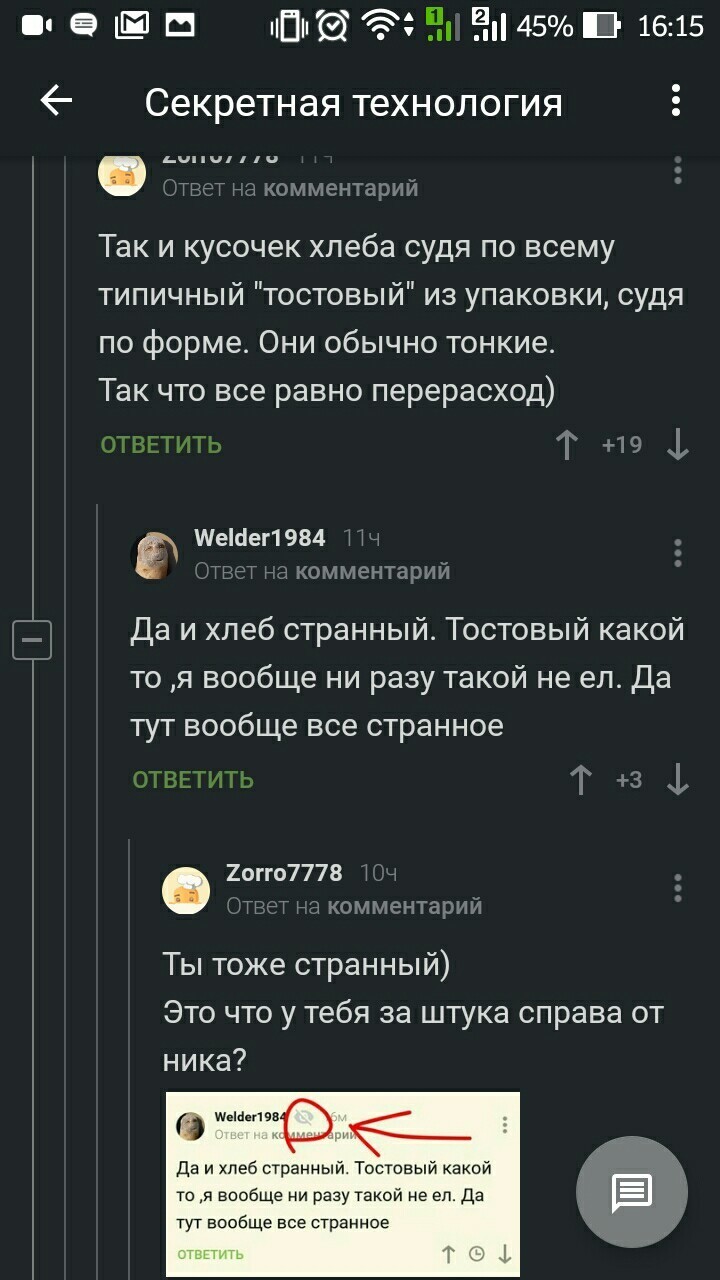Viewport: 720px width, 1280px height.
Task: Open options menu on Welder1984's comment
Action: 678,553
